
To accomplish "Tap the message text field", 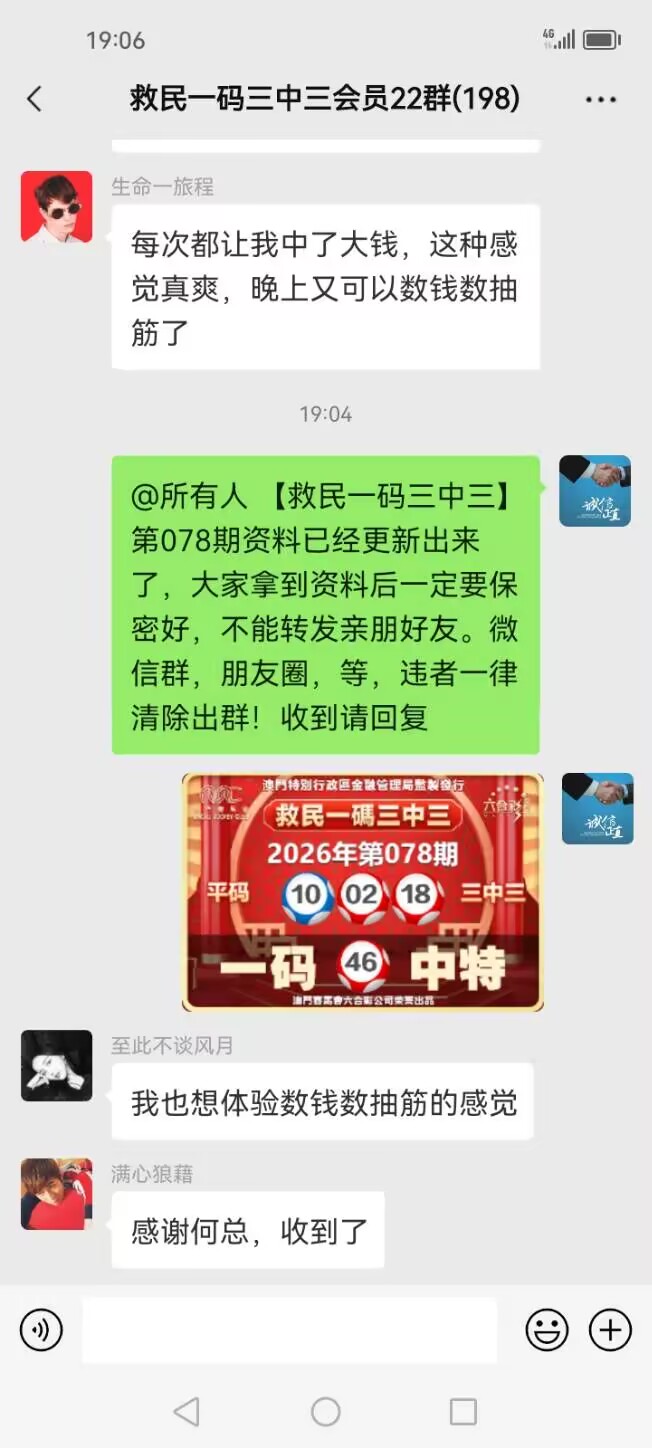I will tap(289, 1330).
